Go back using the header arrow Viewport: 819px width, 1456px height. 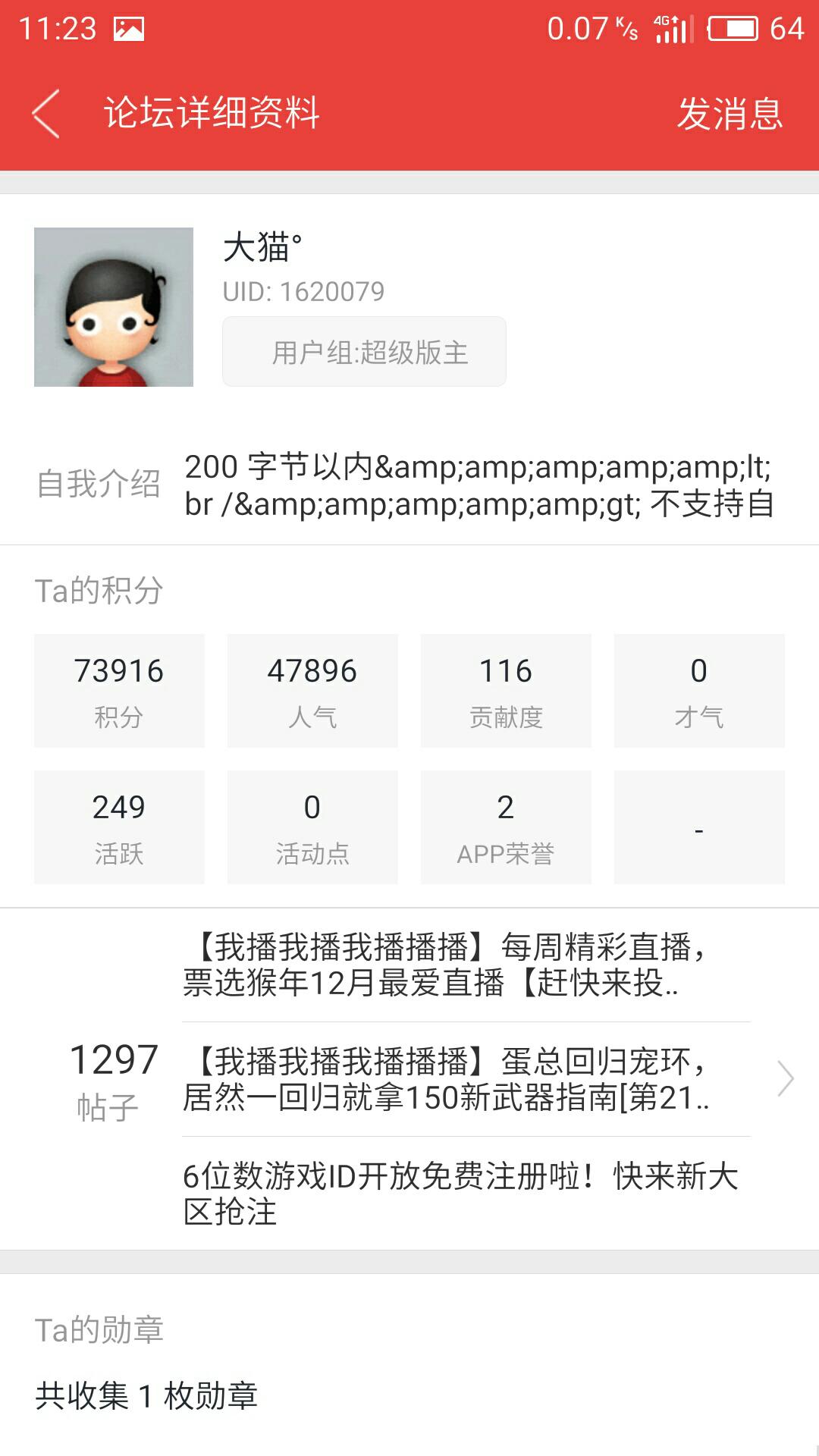(47, 114)
